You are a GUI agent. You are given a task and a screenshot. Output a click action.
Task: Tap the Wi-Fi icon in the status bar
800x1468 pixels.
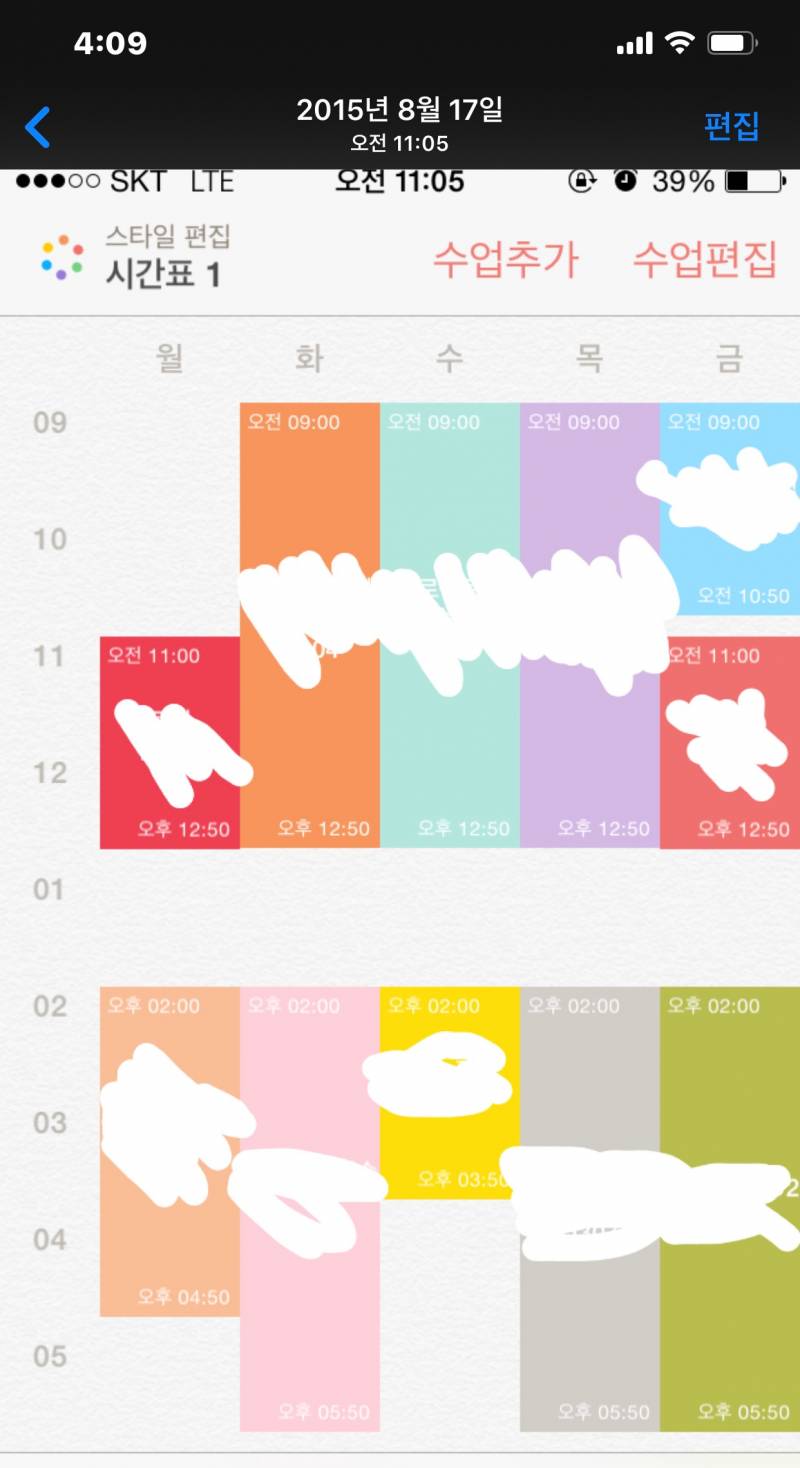click(678, 42)
